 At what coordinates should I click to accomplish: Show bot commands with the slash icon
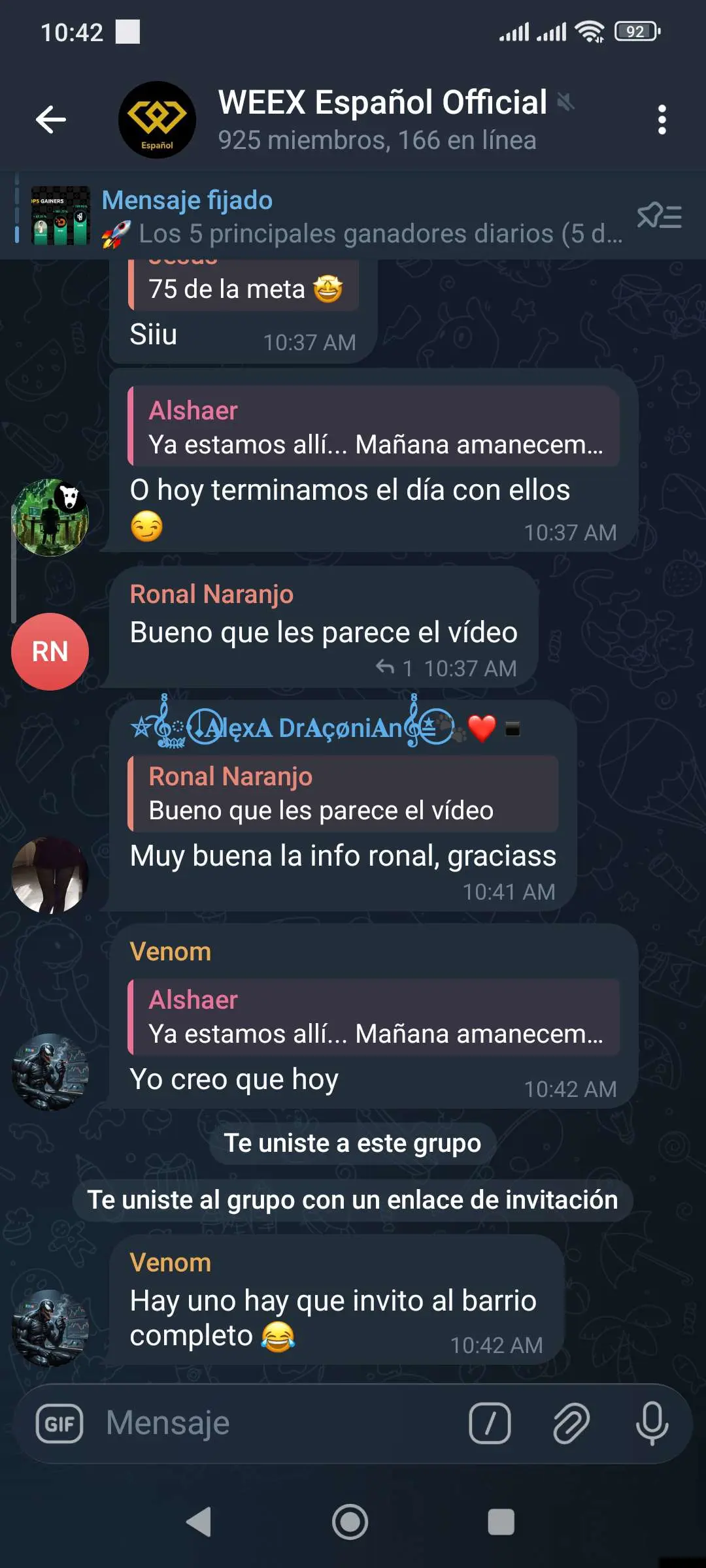(490, 1423)
